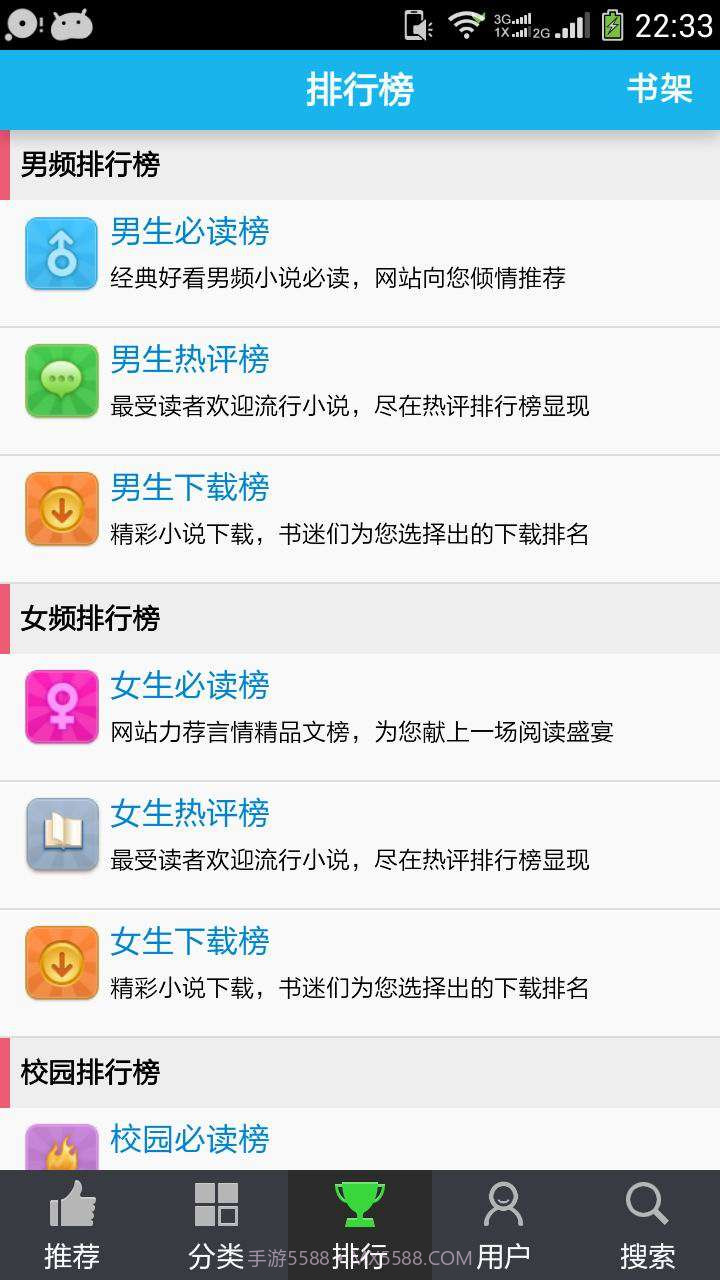Image resolution: width=720 pixels, height=1280 pixels.
Task: Open the 男生必读榜 link
Action: click(x=190, y=231)
